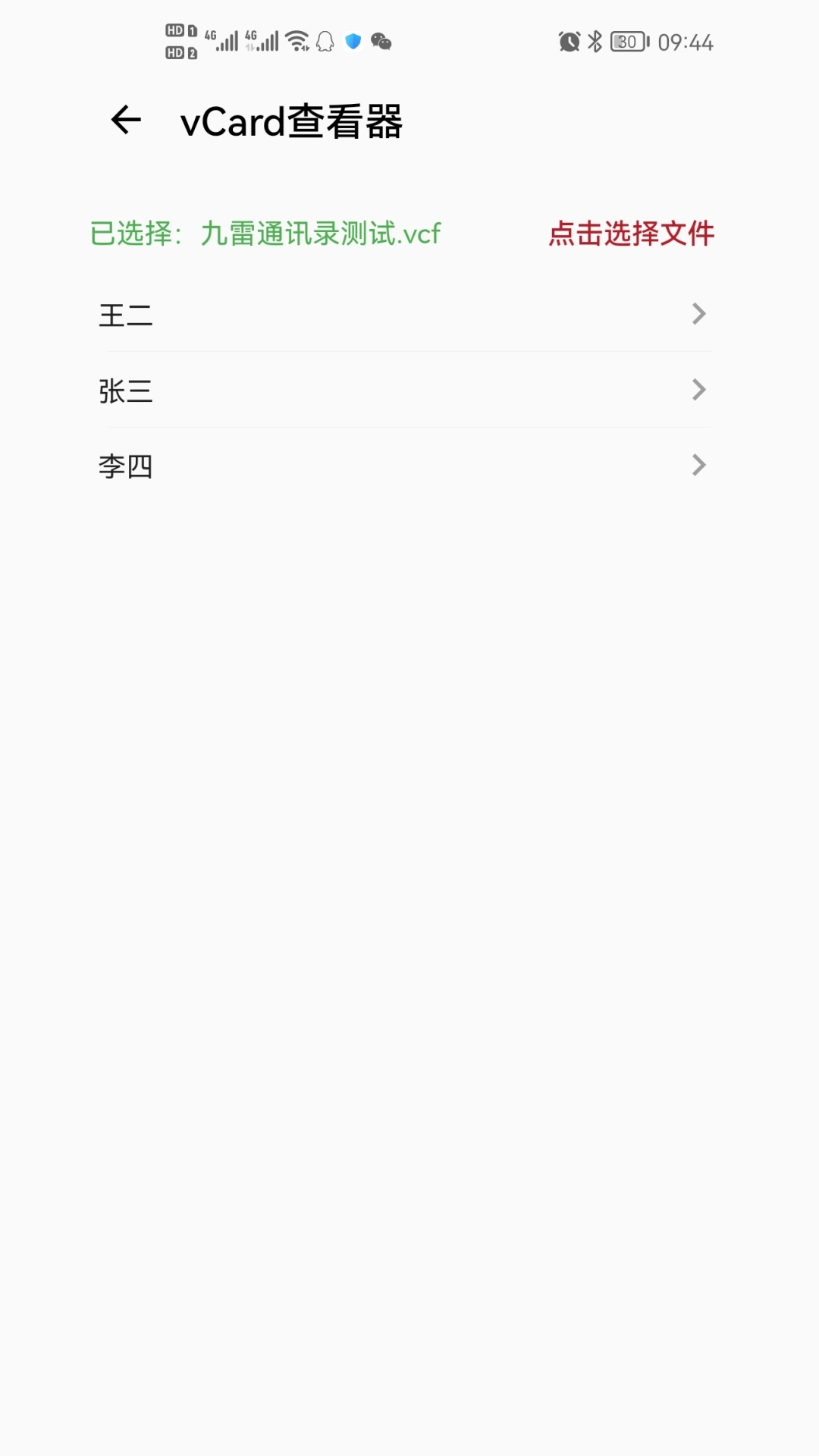819x1456 pixels.
Task: Click the alarm clock icon
Action: pyautogui.click(x=570, y=41)
